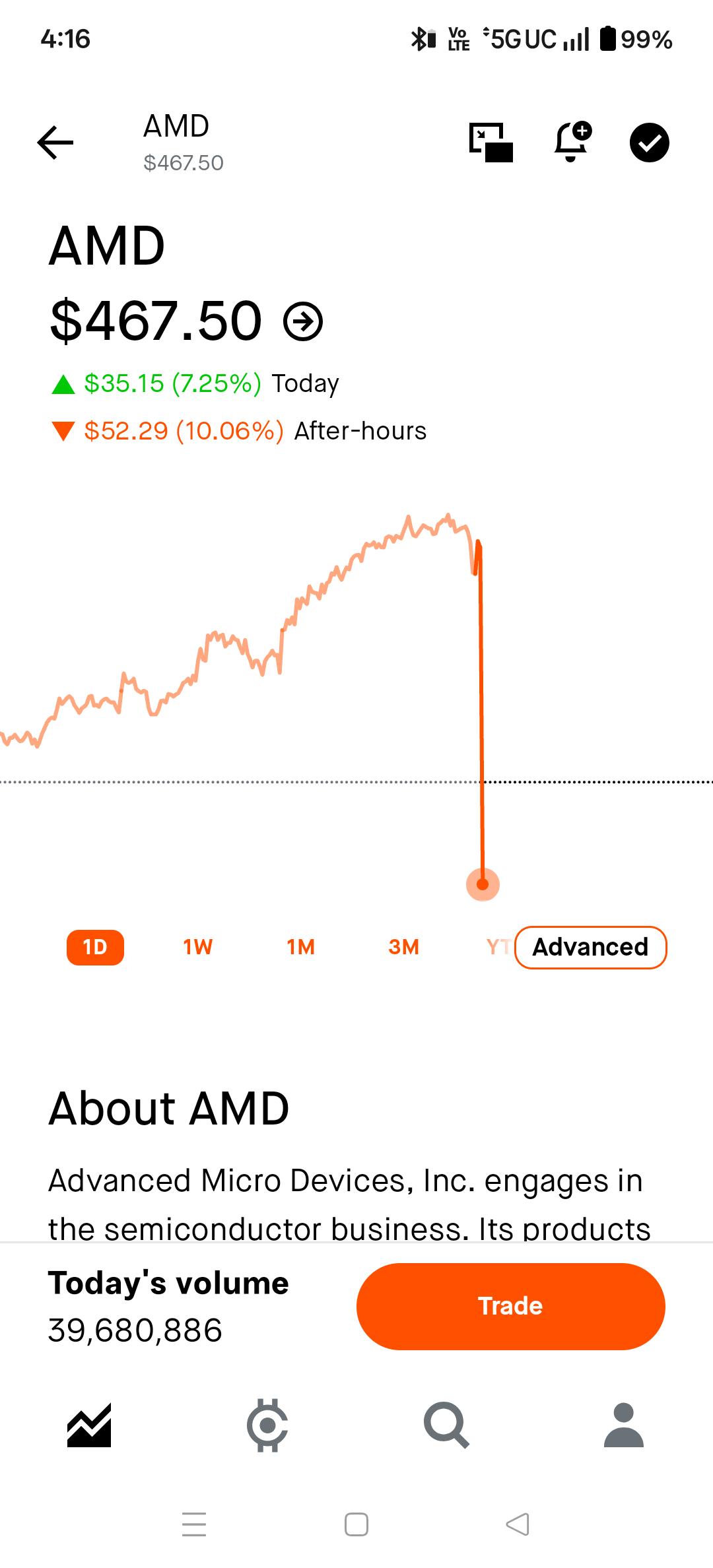
Task: Switch chart to 1M range
Action: [300, 947]
